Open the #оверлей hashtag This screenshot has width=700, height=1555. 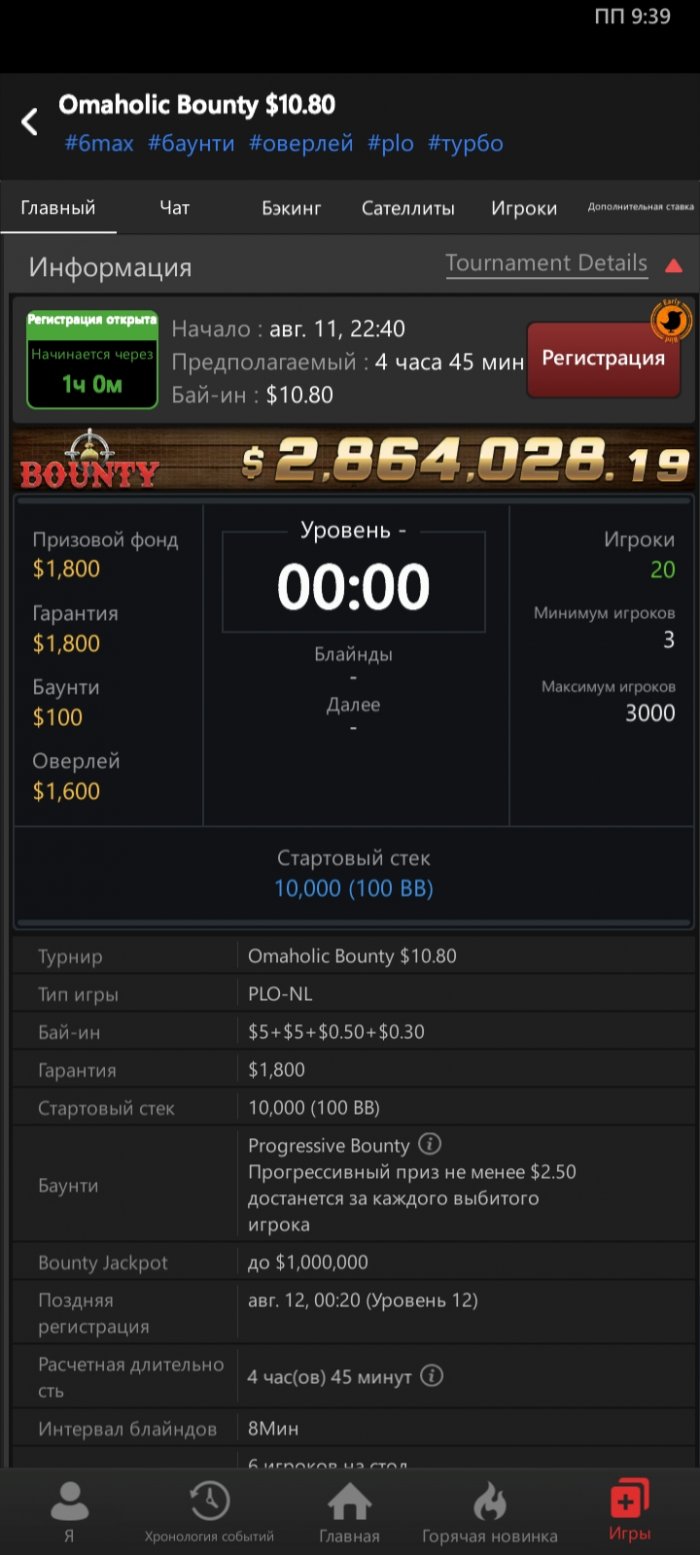[301, 144]
